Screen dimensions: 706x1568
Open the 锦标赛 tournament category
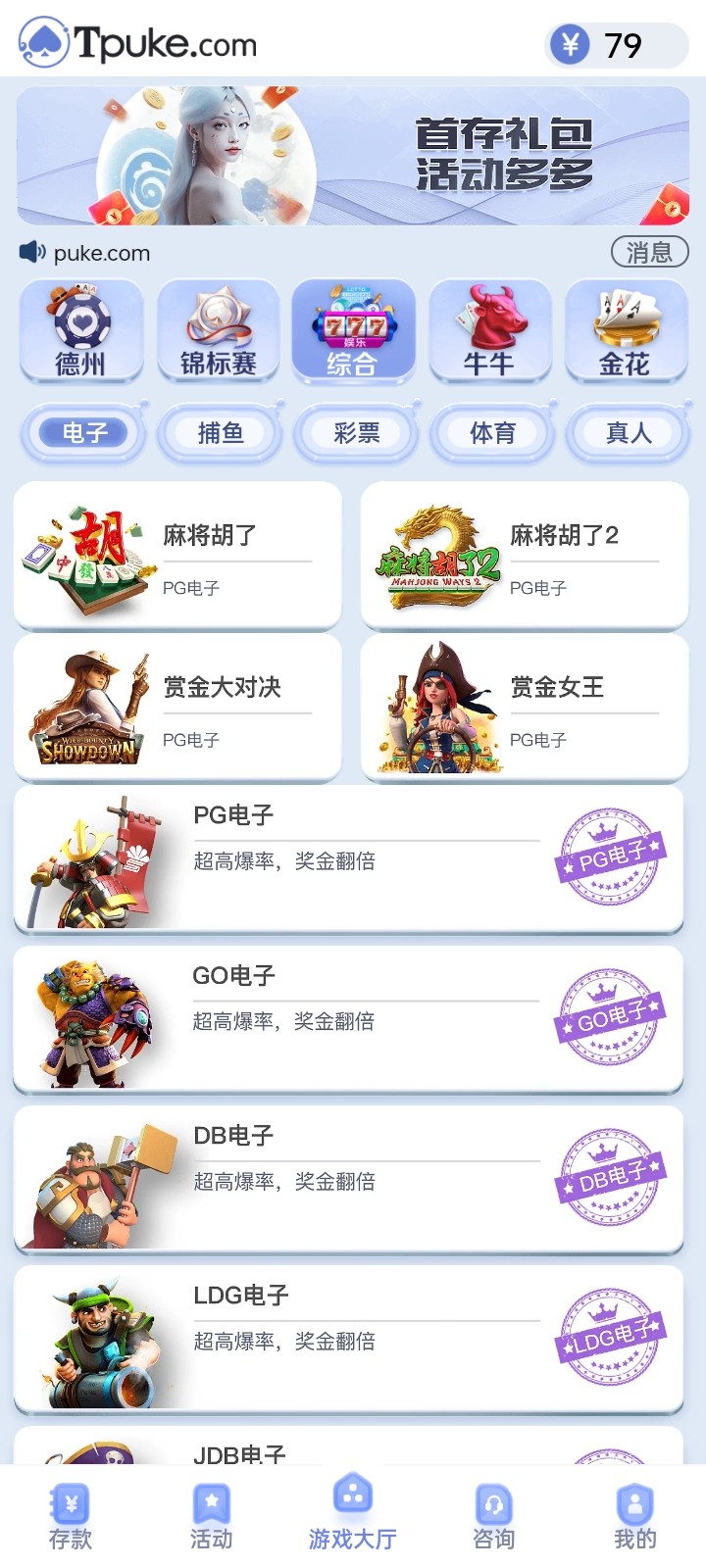tap(218, 331)
